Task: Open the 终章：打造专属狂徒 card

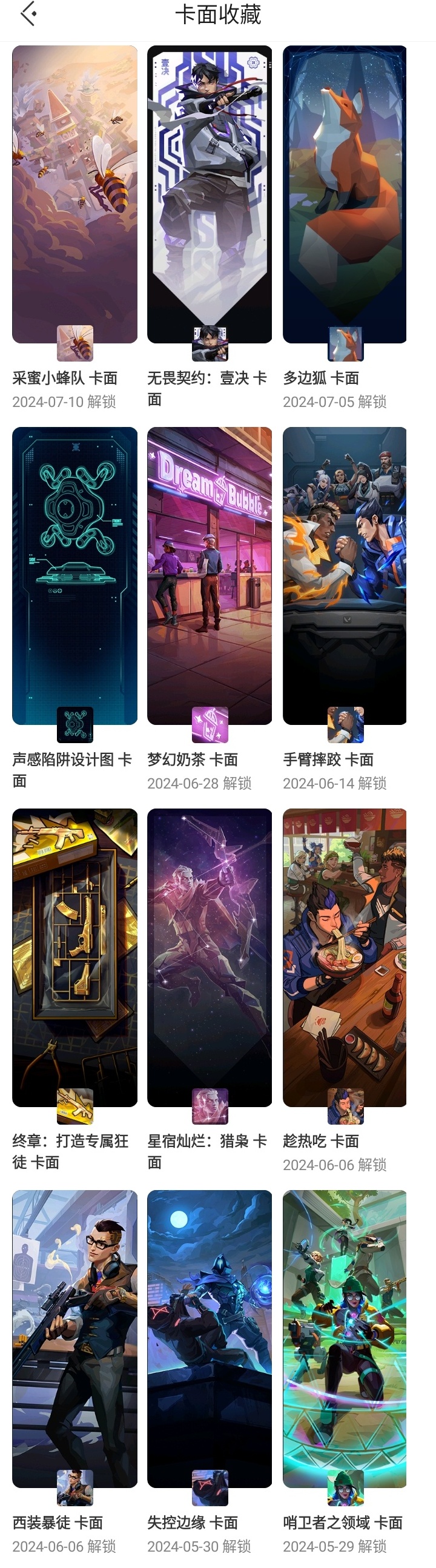Action: [x=74, y=958]
